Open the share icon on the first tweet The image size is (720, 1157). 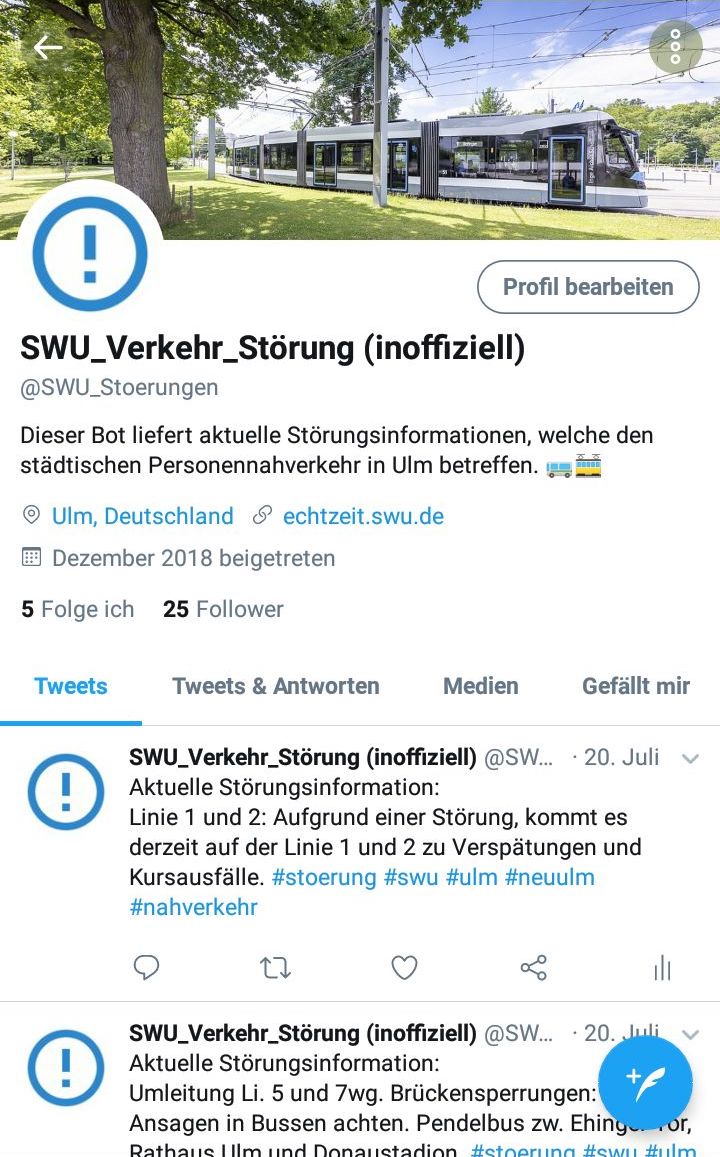click(533, 967)
